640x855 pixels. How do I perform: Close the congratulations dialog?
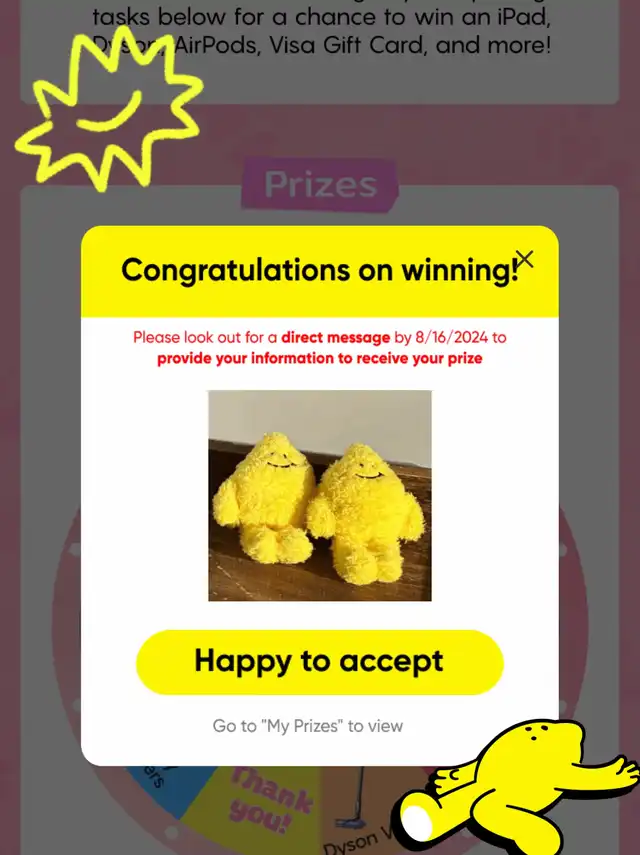coord(524,260)
